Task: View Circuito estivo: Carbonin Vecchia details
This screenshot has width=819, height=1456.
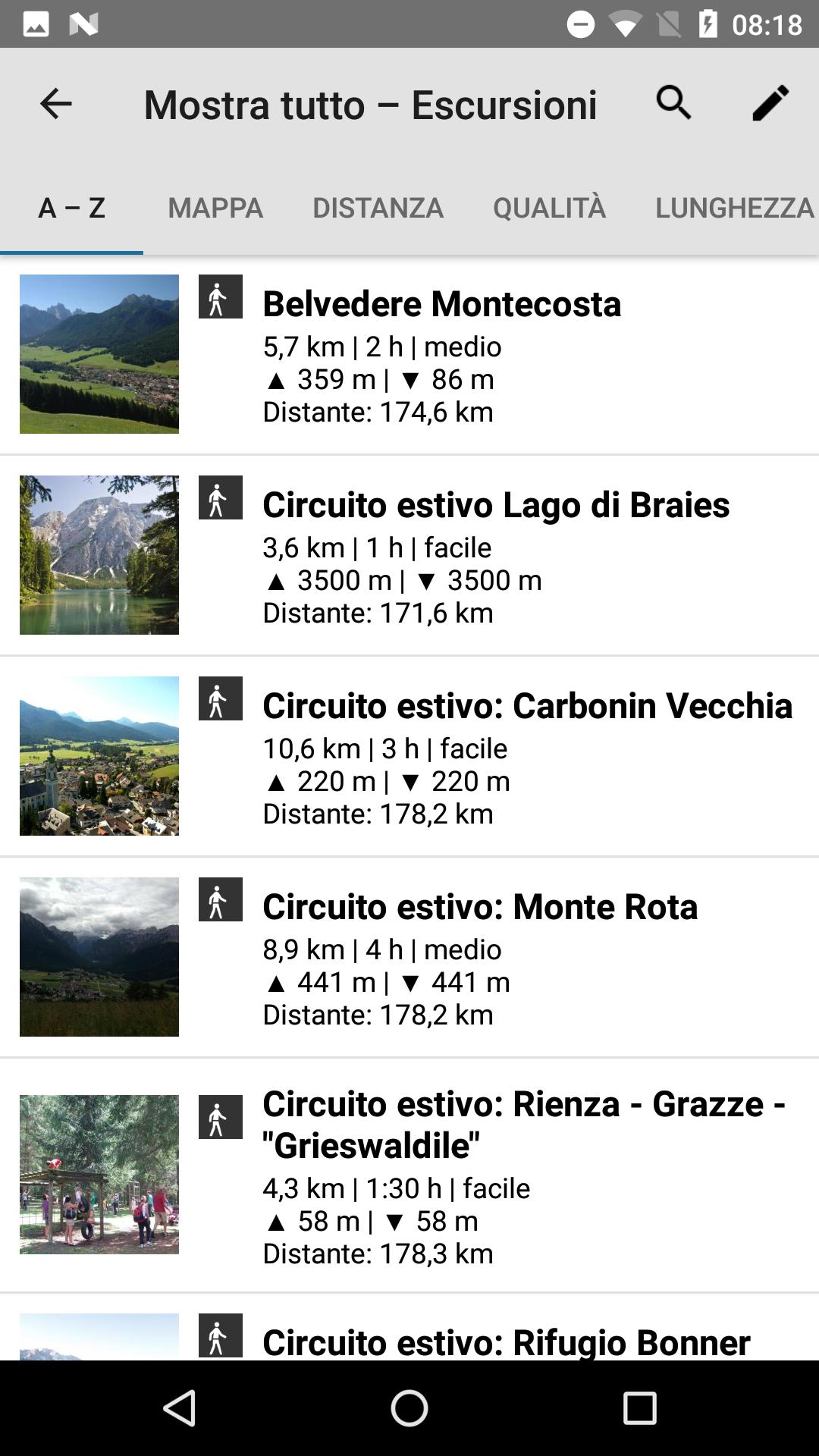Action: pos(409,756)
